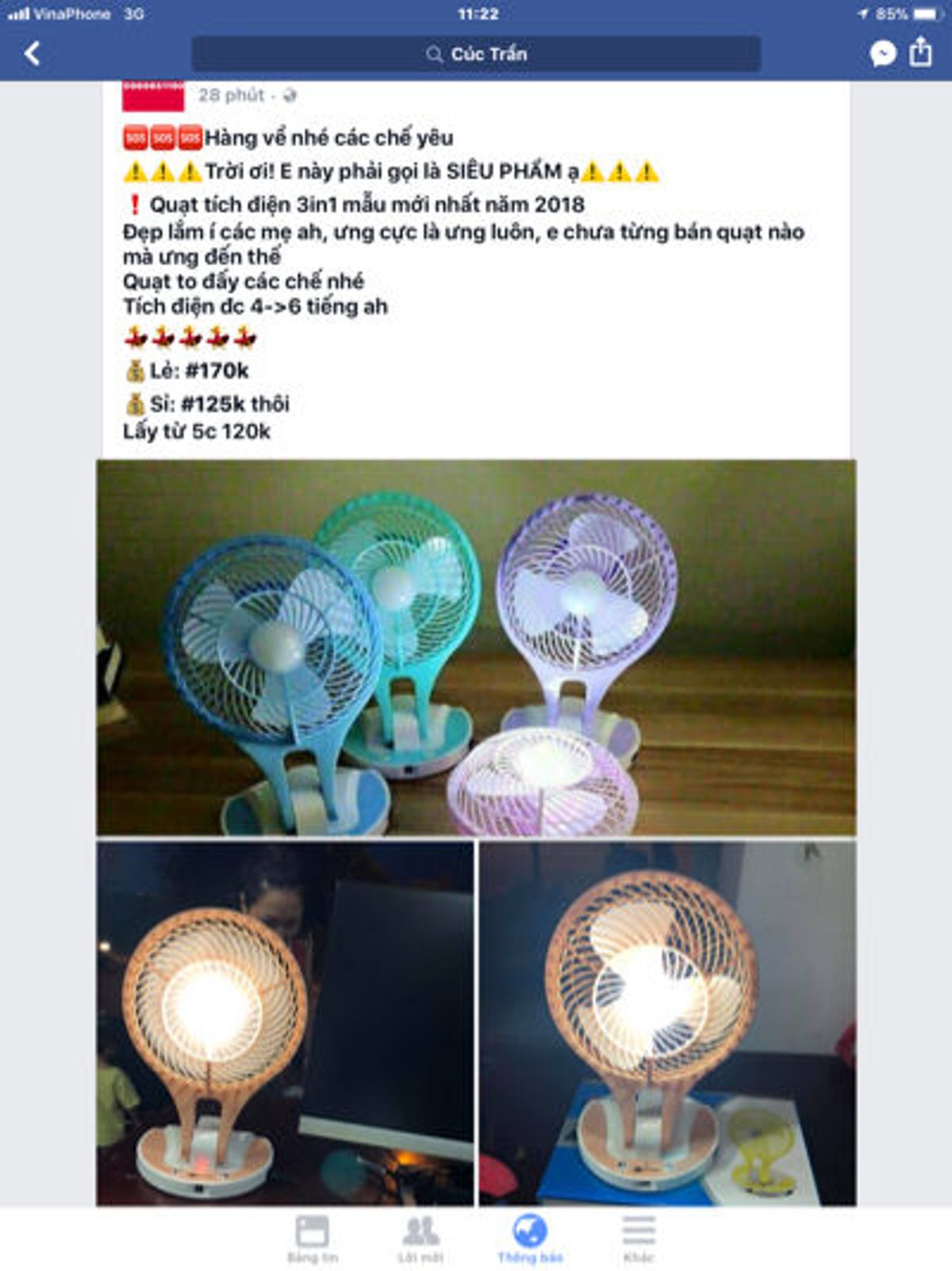Image resolution: width=952 pixels, height=1271 pixels.
Task: Open the photo of colorful fans
Action: point(476,647)
